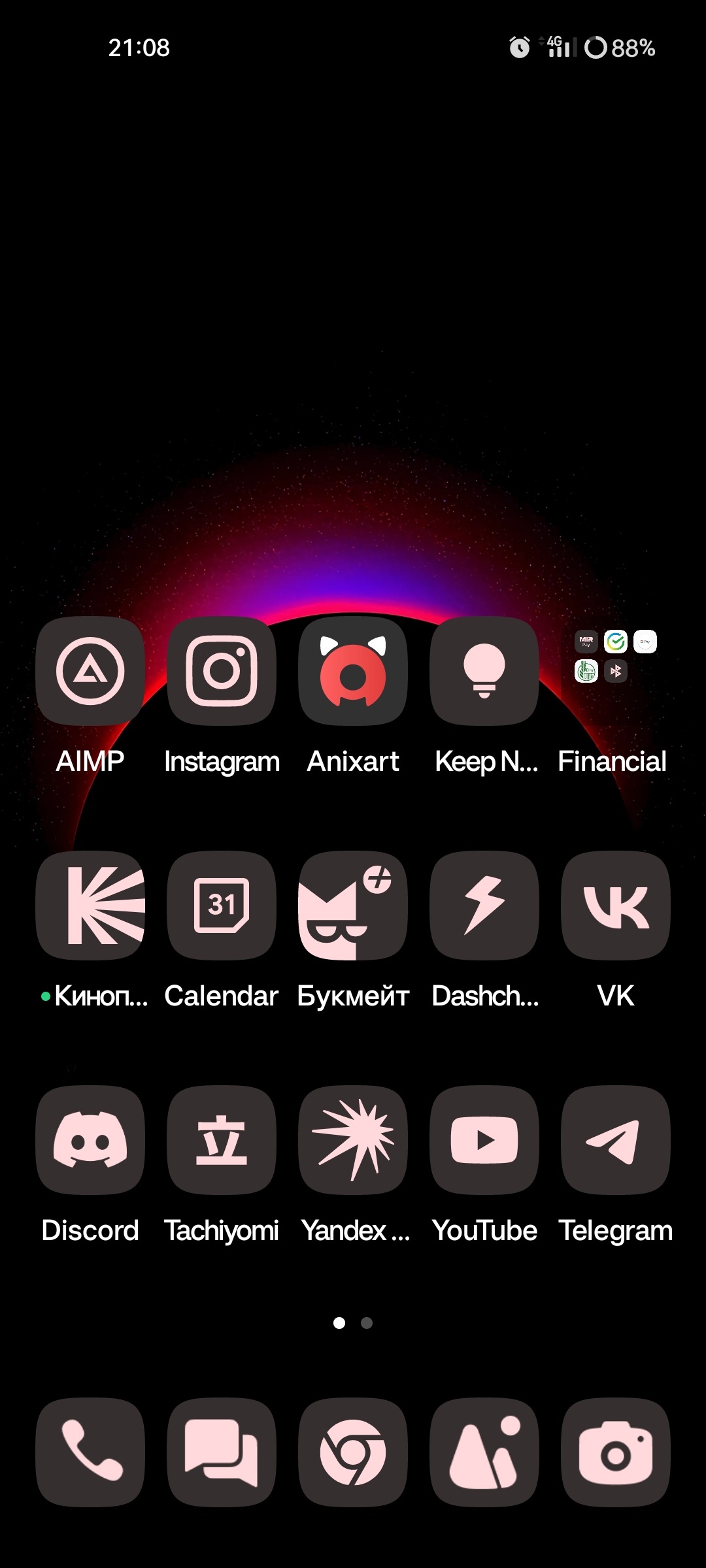
Task: Open Keep Notes
Action: [484, 671]
